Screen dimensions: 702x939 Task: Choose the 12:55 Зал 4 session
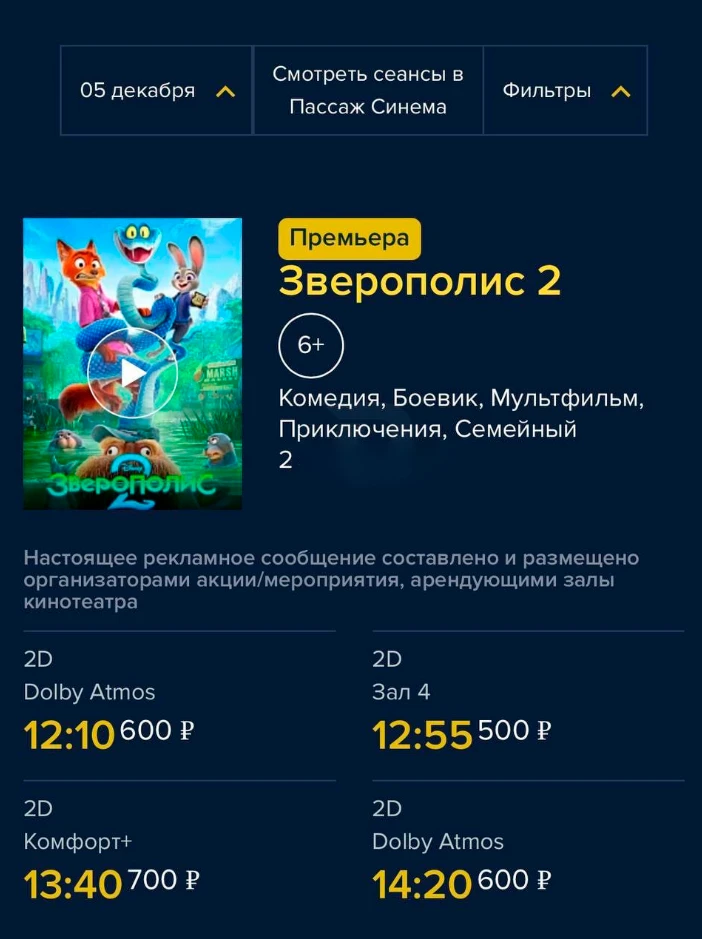coord(421,735)
